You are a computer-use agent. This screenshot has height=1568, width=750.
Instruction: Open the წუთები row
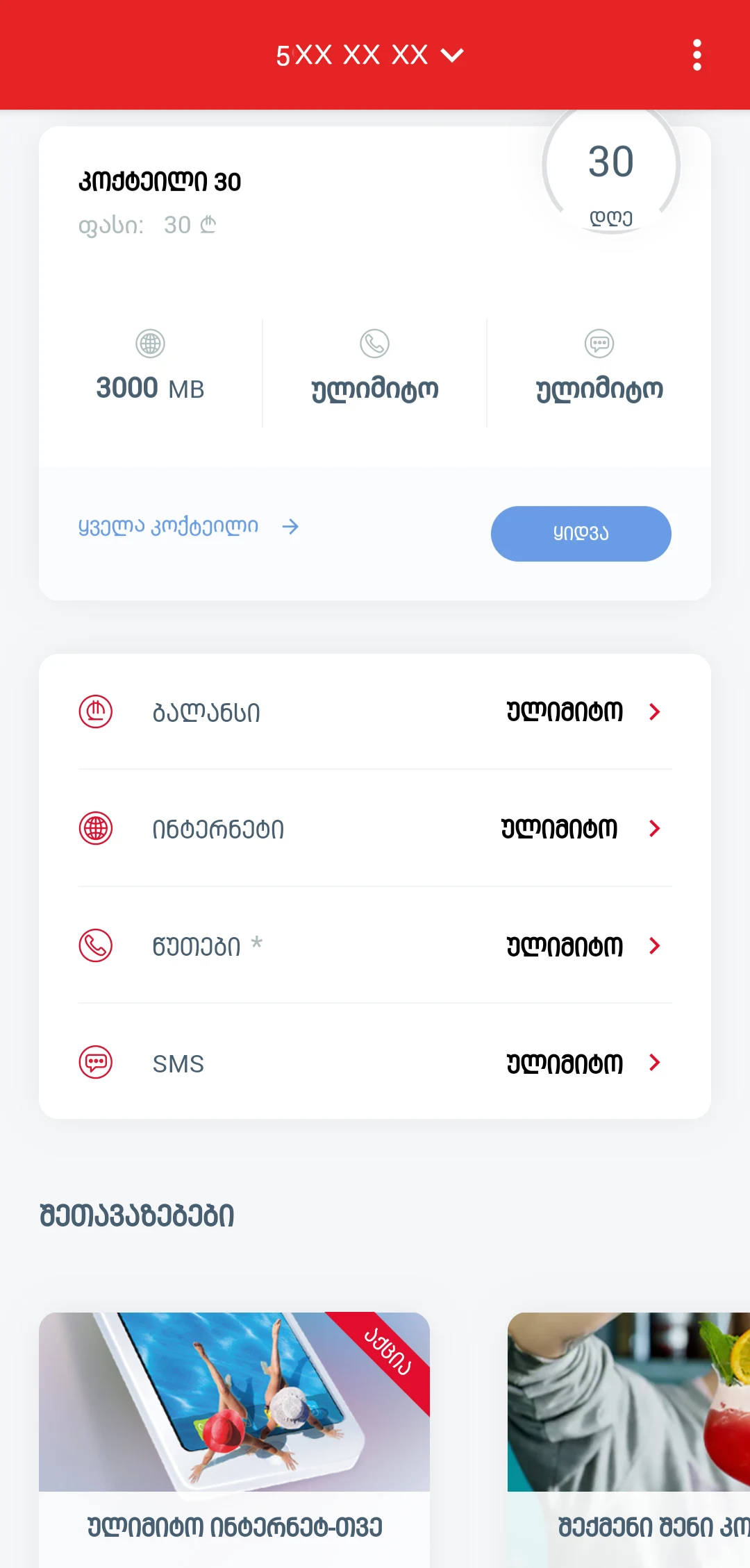point(375,945)
